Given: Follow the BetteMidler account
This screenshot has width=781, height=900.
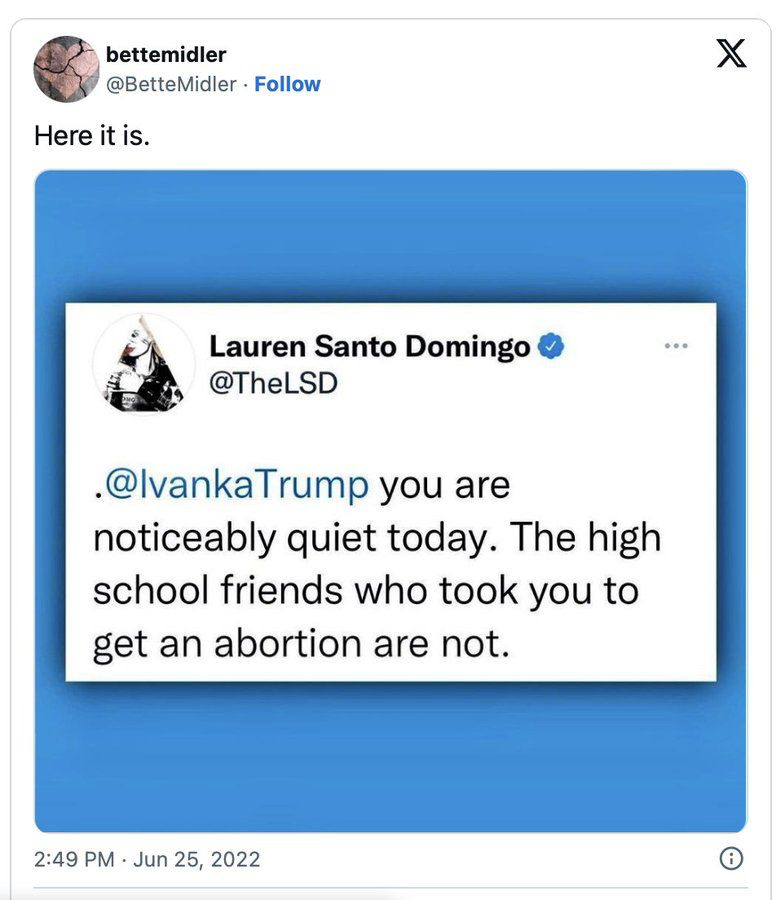Looking at the screenshot, I should [287, 84].
